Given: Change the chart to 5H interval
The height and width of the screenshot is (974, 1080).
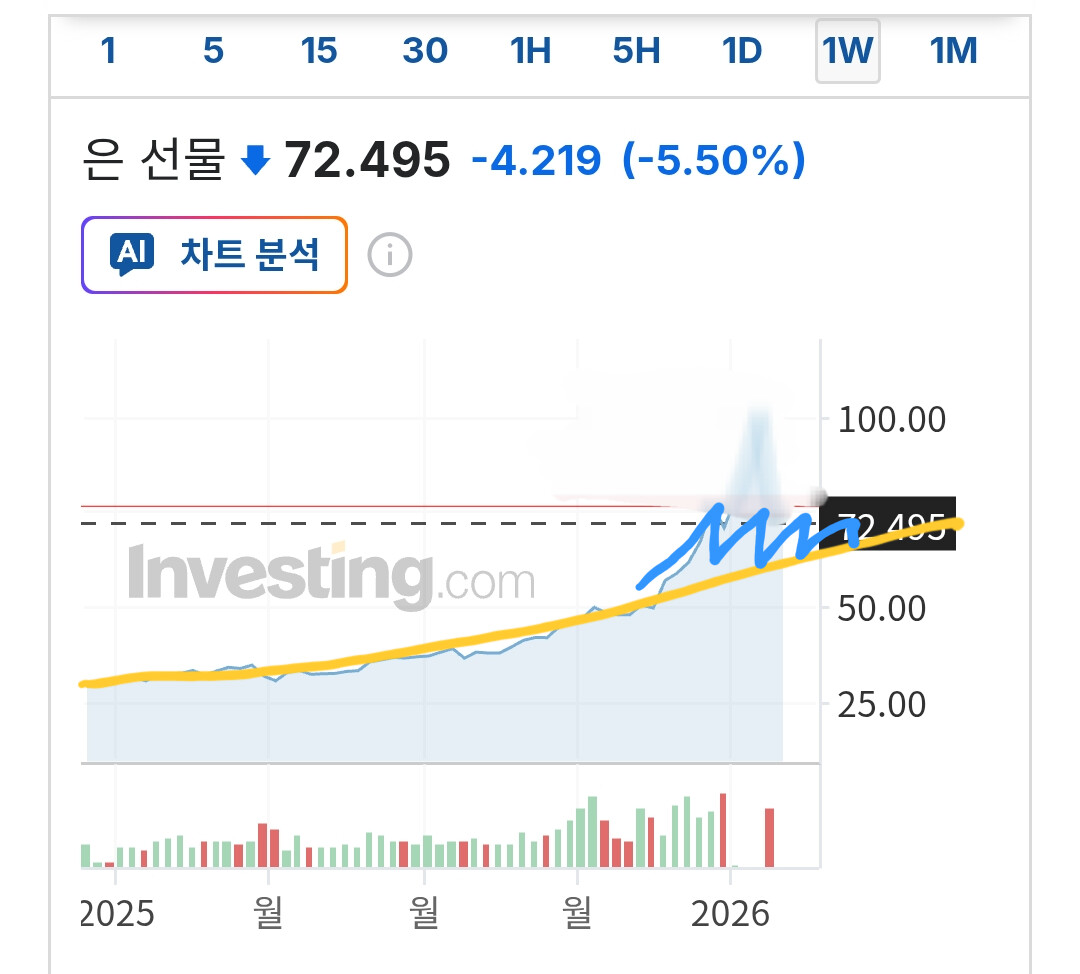Looking at the screenshot, I should pos(637,50).
